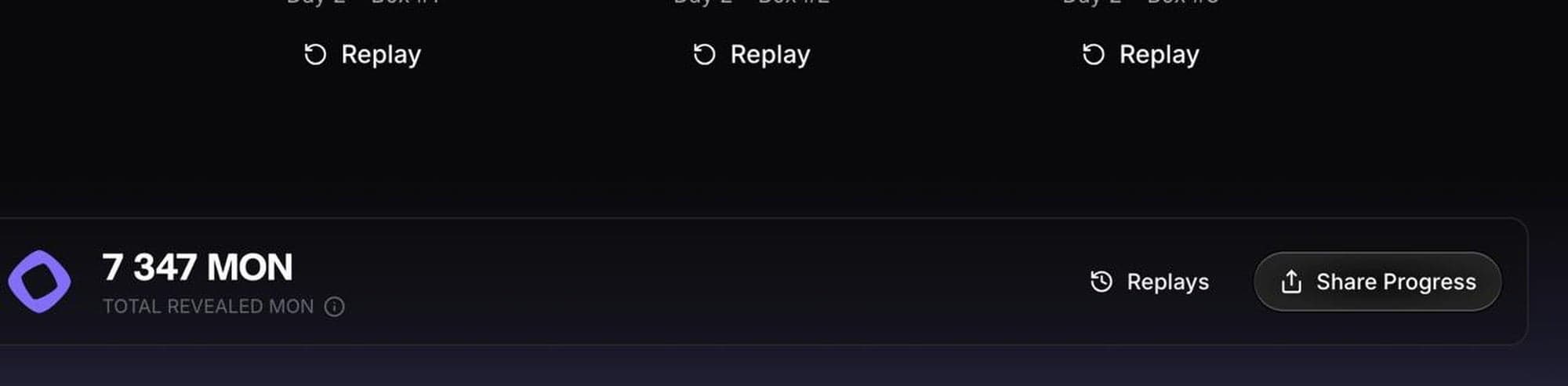Share Progress with others
Image resolution: width=1568 pixels, height=386 pixels.
coord(1377,282)
